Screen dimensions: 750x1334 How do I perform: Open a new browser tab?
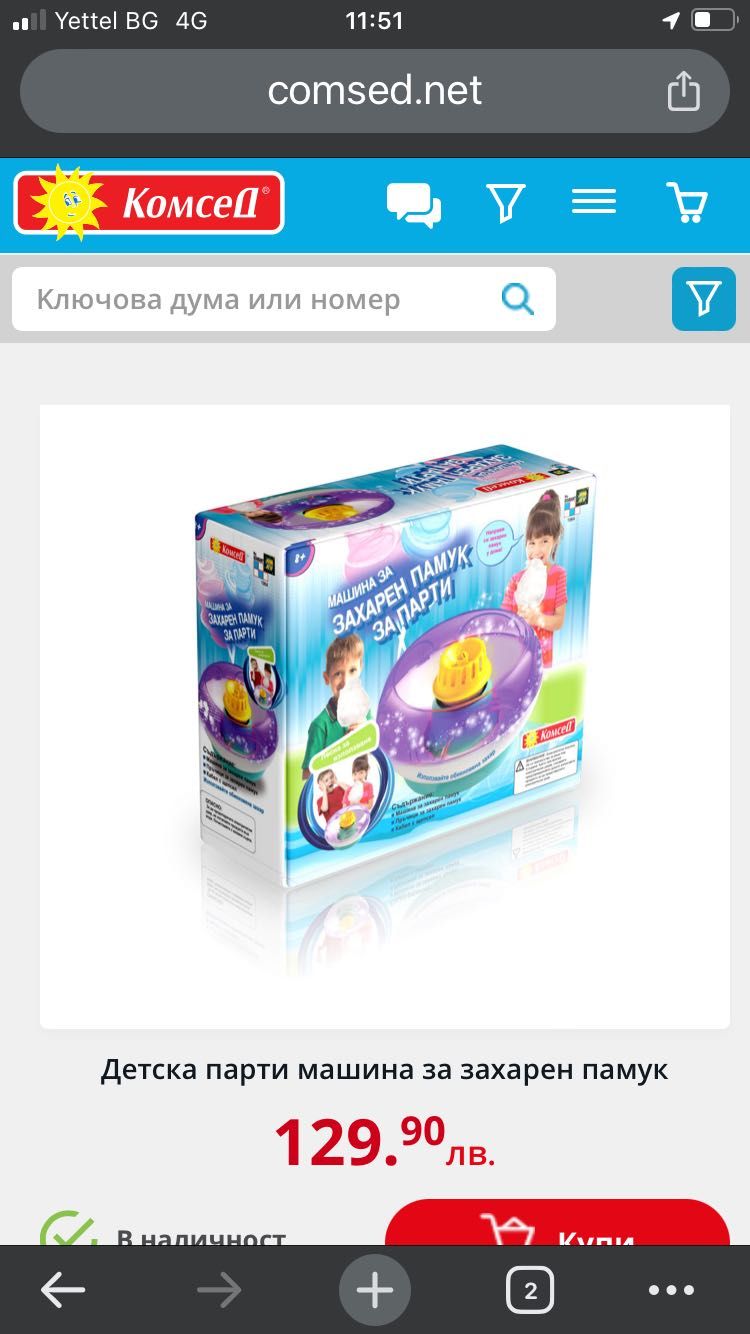(x=375, y=1291)
